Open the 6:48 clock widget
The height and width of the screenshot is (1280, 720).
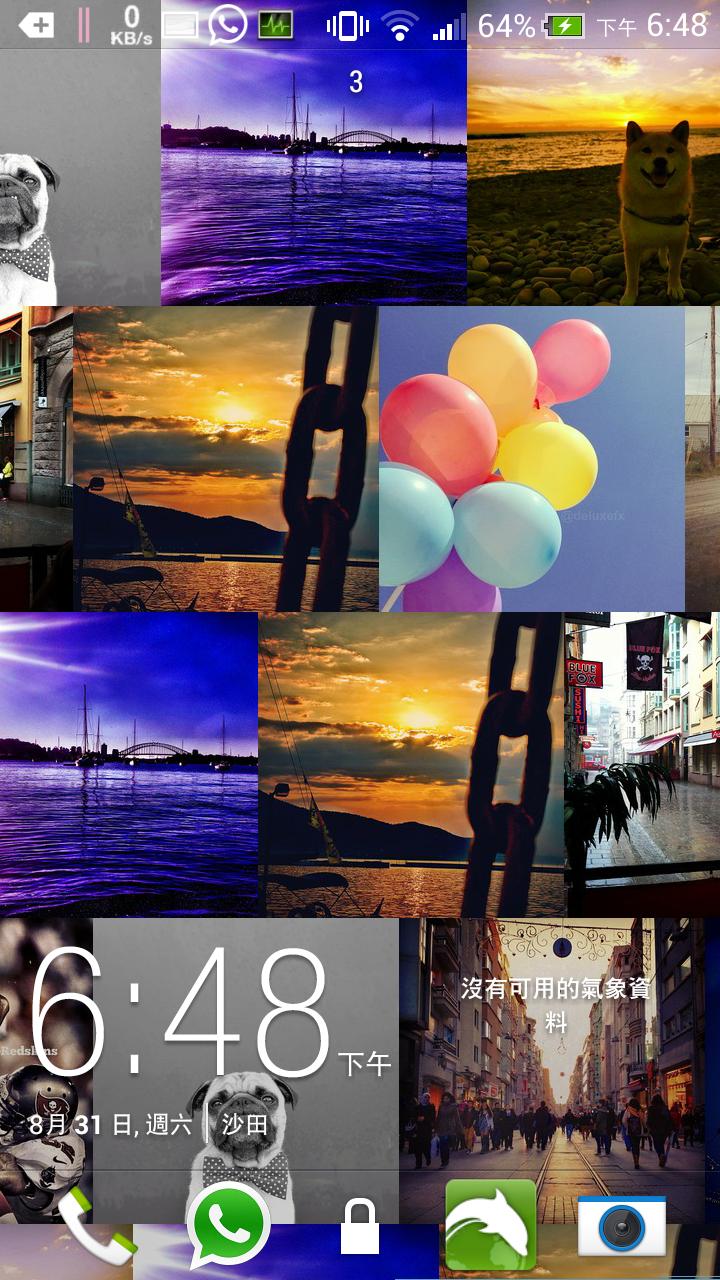pos(180,1010)
